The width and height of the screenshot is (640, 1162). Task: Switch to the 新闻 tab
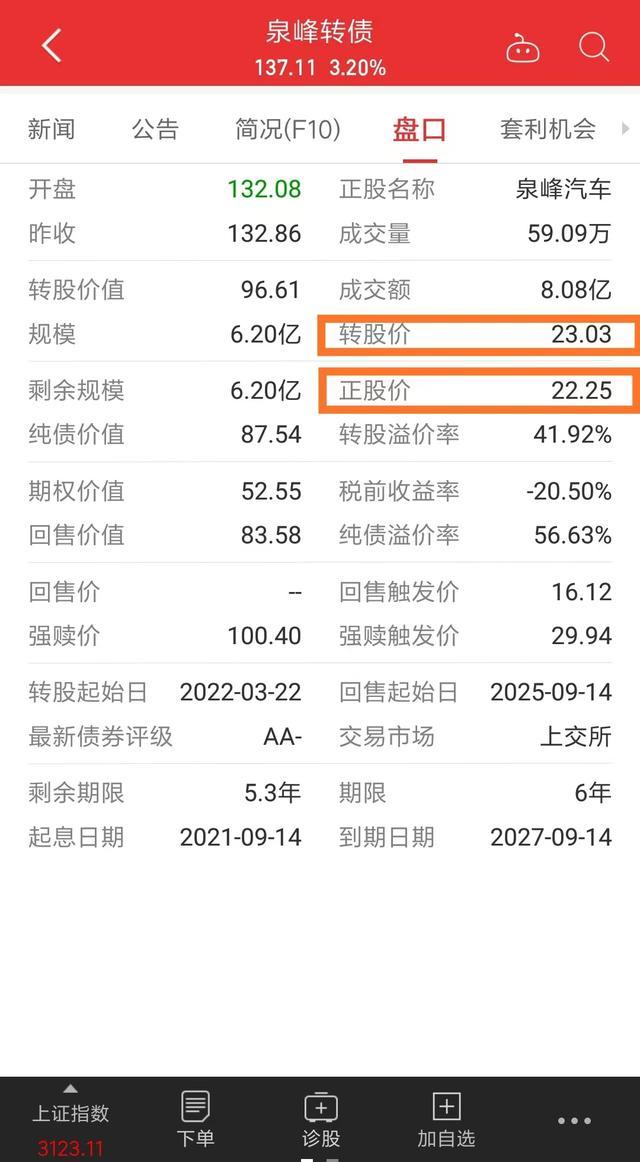51,129
